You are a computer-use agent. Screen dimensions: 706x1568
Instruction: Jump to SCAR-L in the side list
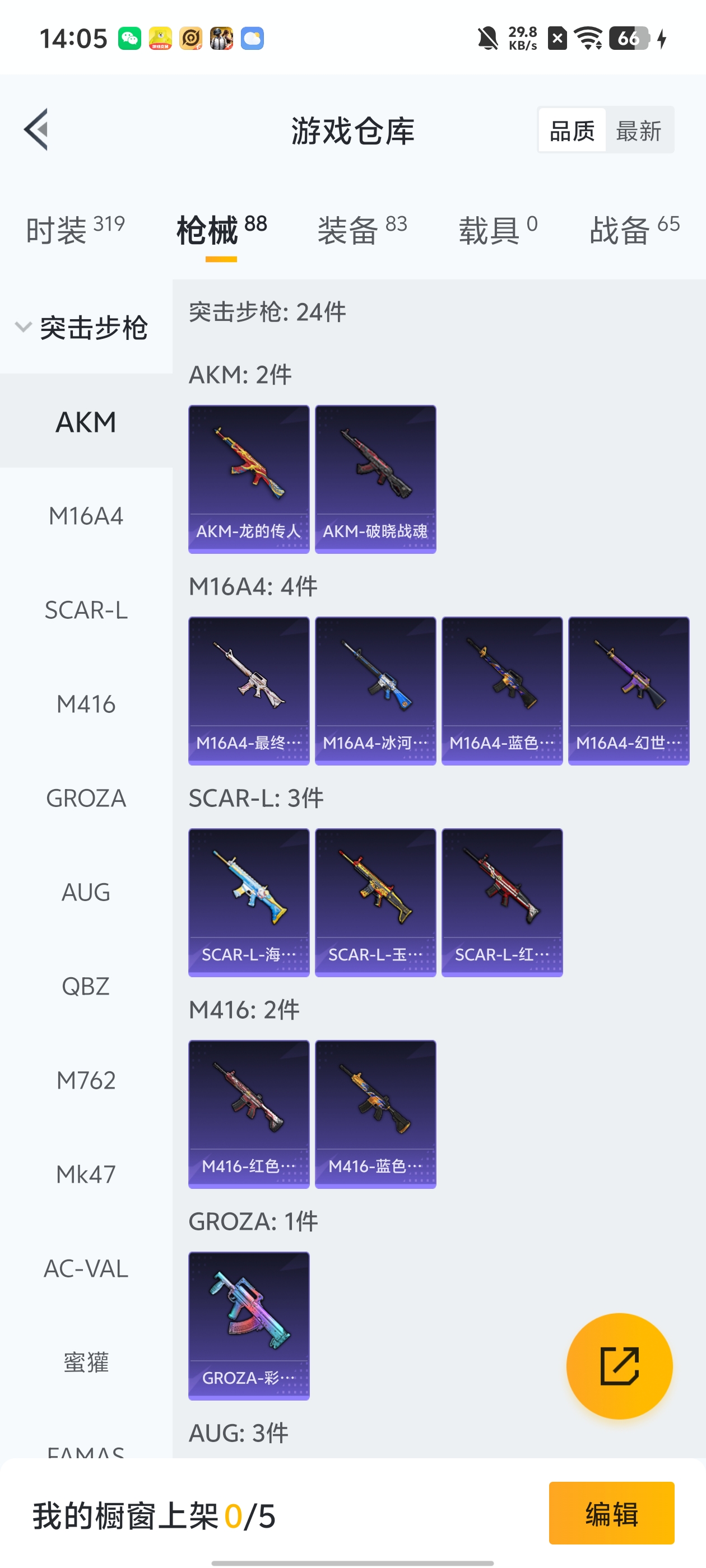[86, 610]
